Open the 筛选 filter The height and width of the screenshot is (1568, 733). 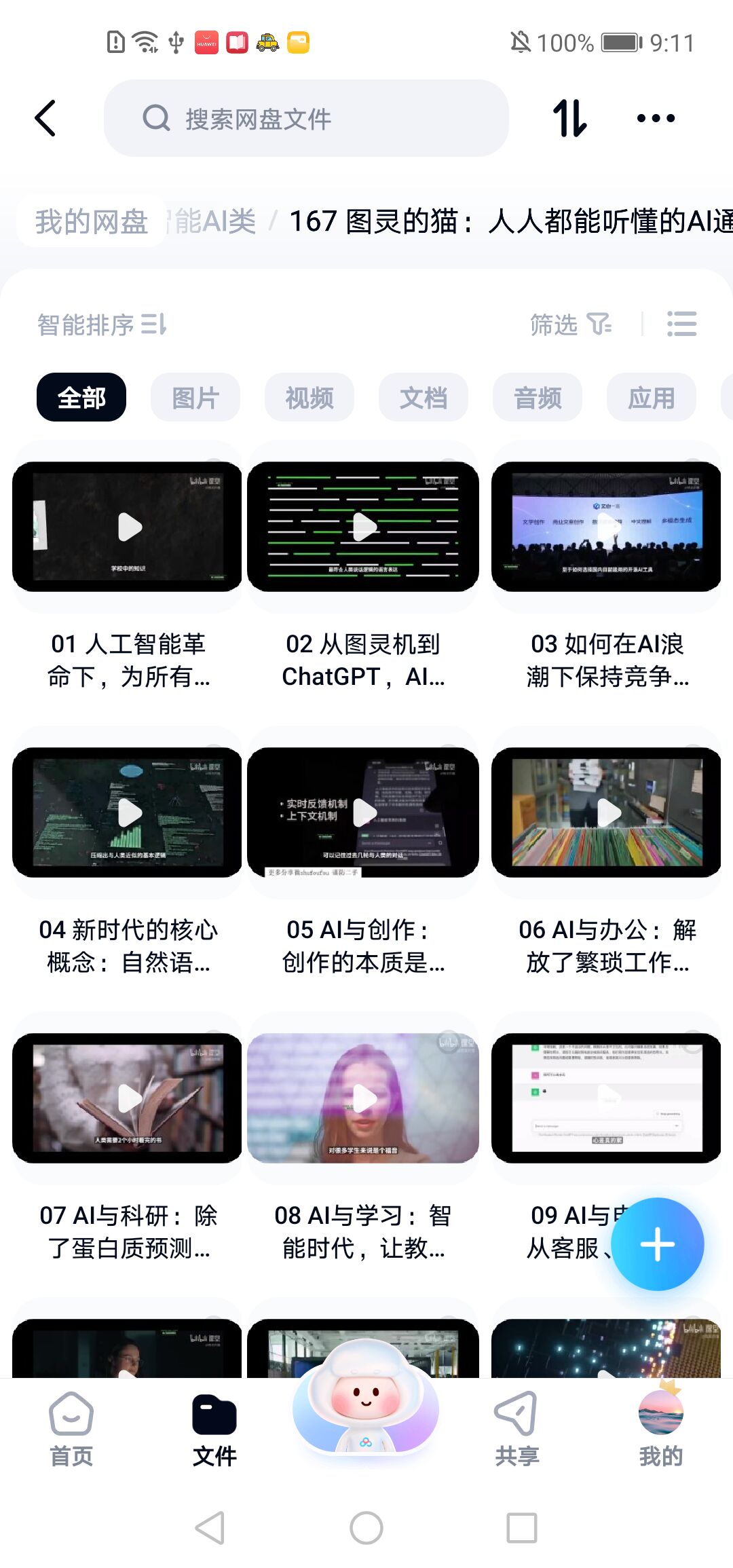coord(570,324)
